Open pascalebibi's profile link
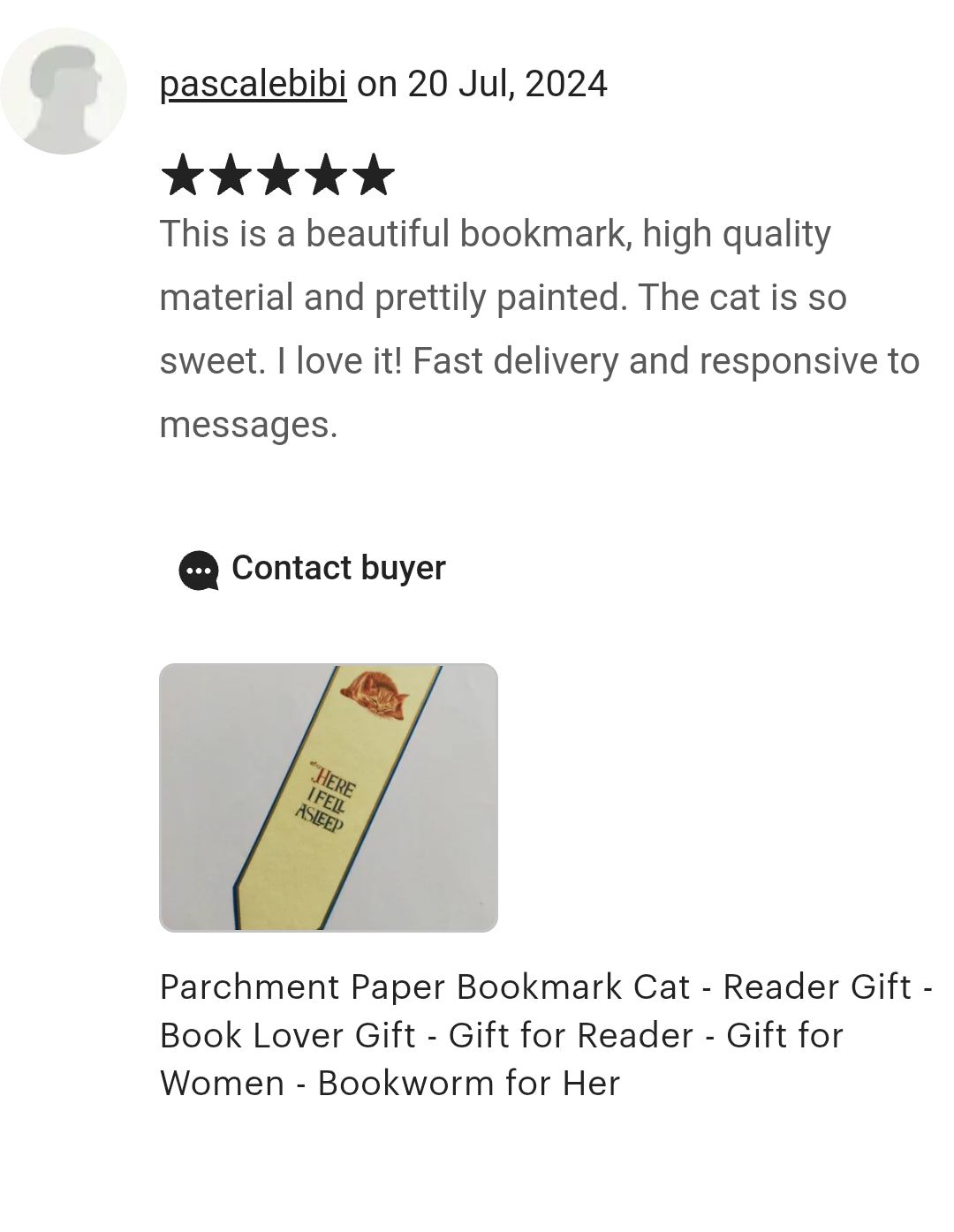The image size is (954, 1232). click(x=253, y=84)
